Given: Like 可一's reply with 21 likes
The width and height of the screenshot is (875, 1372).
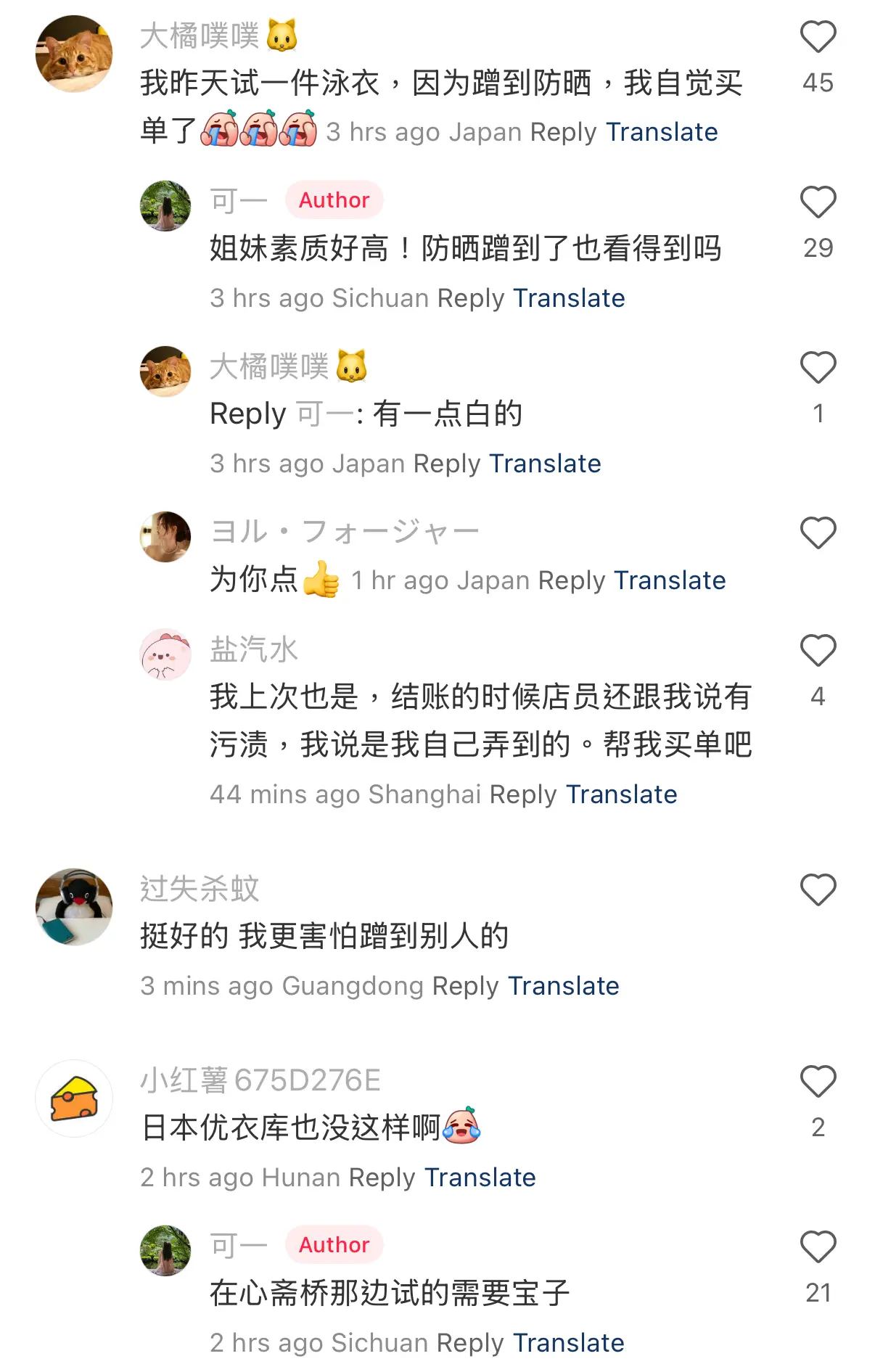Looking at the screenshot, I should point(818,1246).
